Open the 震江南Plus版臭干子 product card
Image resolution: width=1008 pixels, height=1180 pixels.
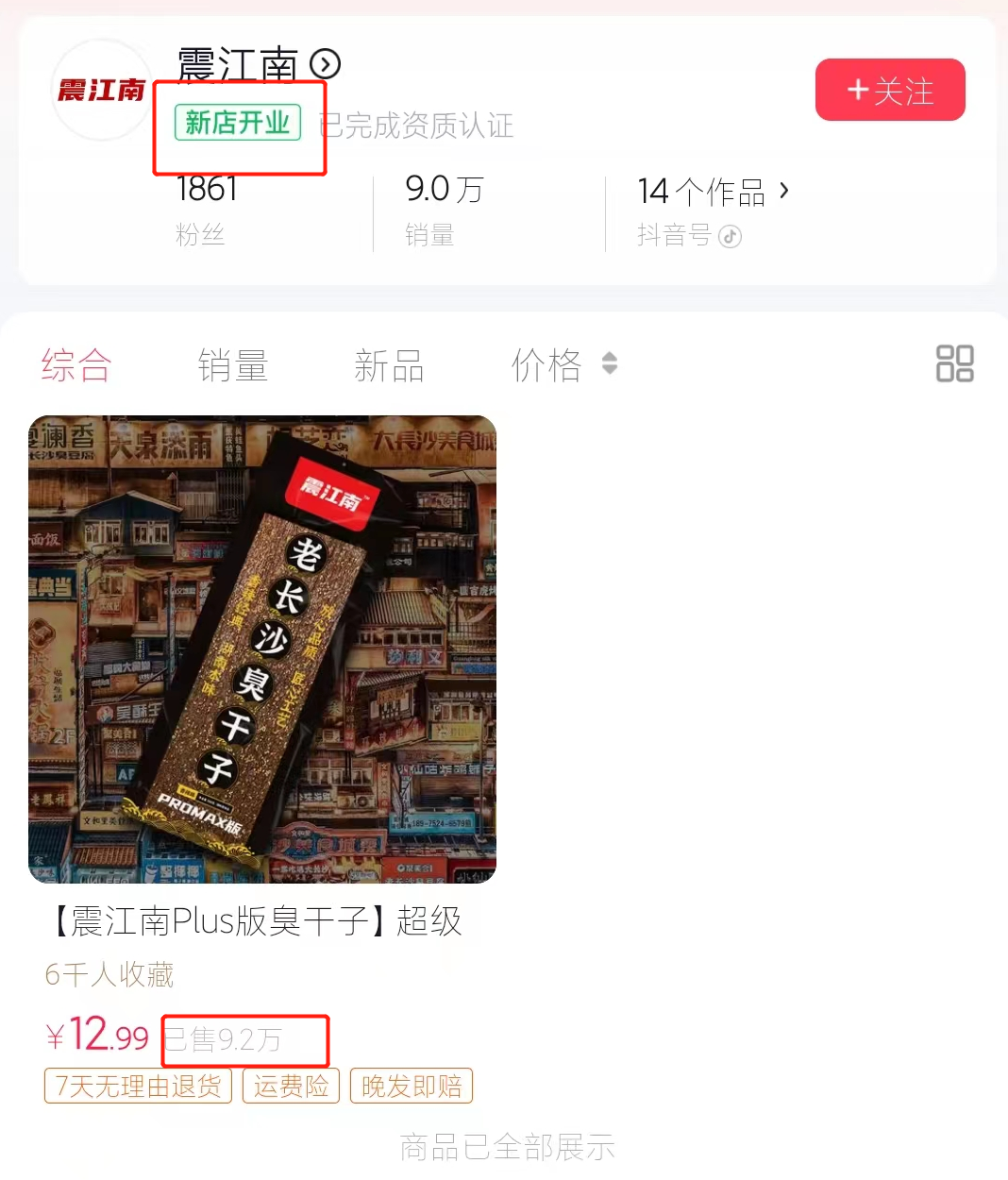pyautogui.click(x=262, y=649)
